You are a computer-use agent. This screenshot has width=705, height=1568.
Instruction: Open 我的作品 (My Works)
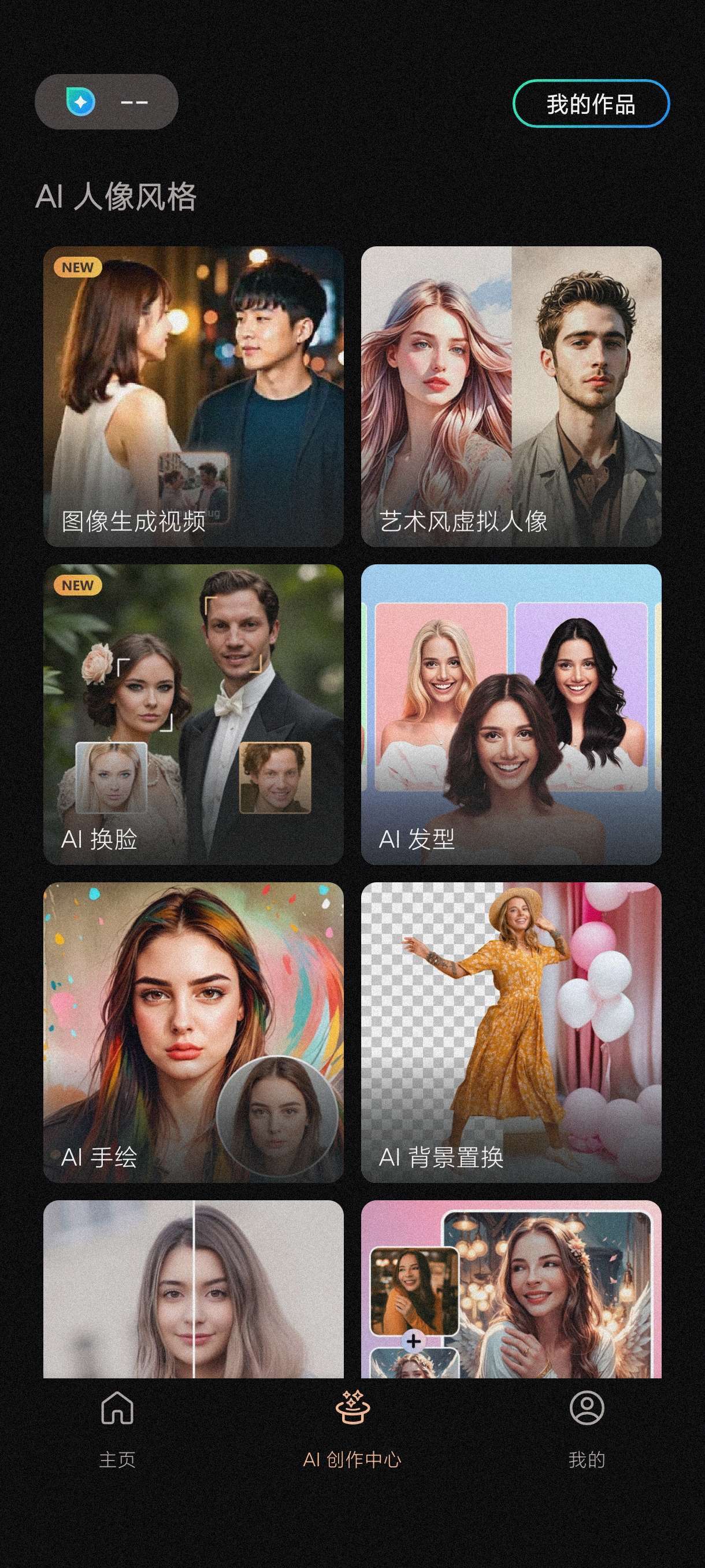(x=591, y=103)
